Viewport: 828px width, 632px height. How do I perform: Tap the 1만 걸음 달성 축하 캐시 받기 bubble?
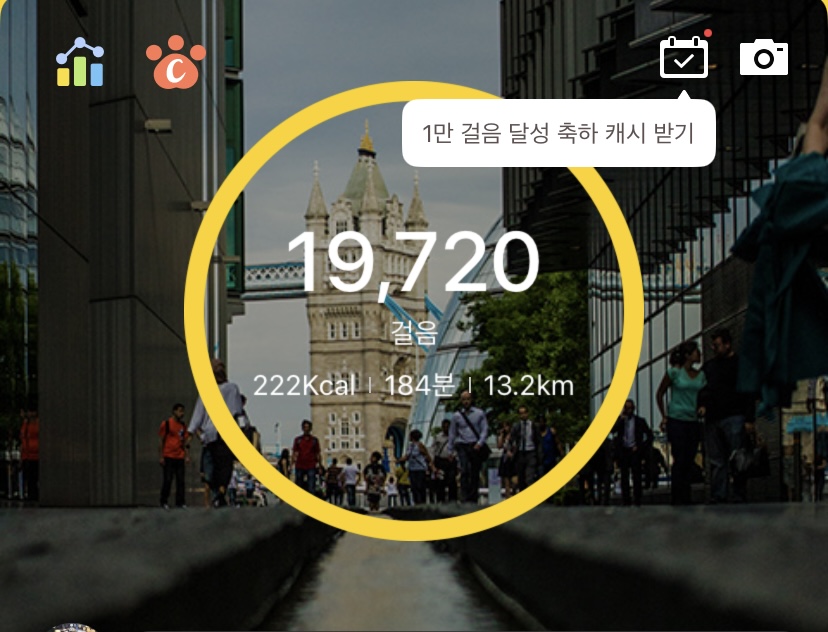(x=559, y=133)
